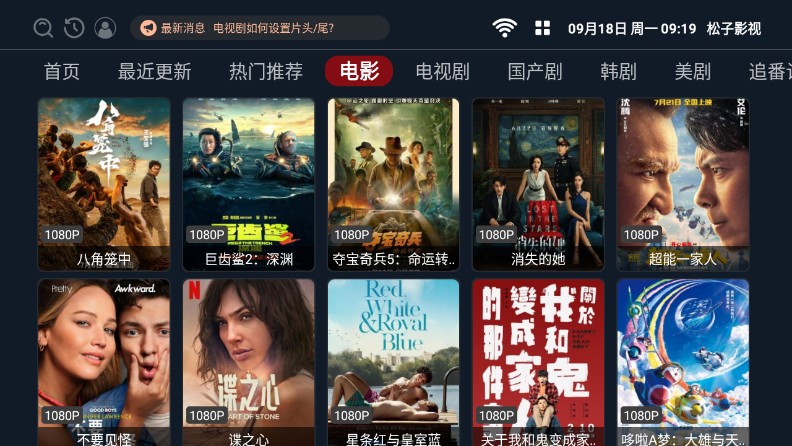Select the 电视剧 tab

point(442,72)
